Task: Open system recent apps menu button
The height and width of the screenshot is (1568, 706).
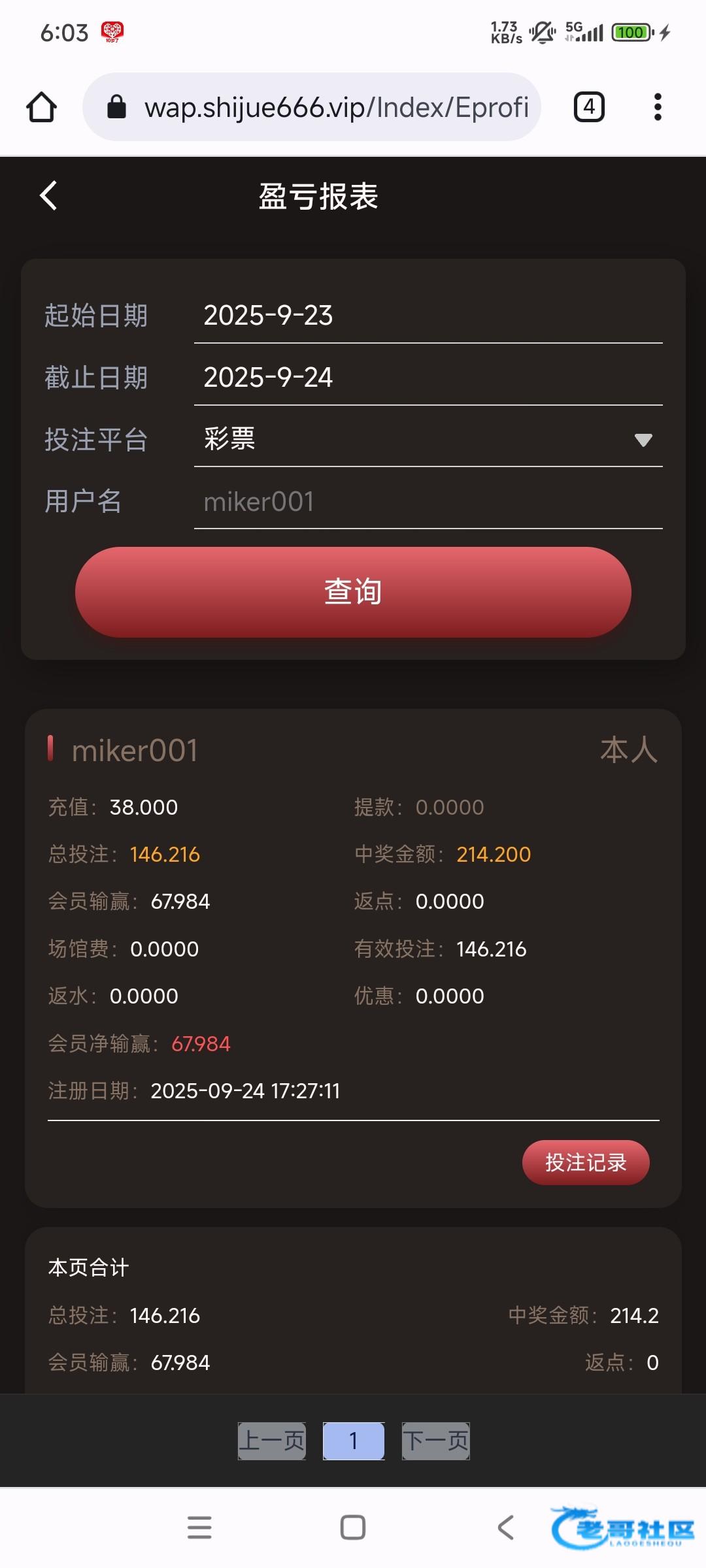Action: click(199, 1527)
